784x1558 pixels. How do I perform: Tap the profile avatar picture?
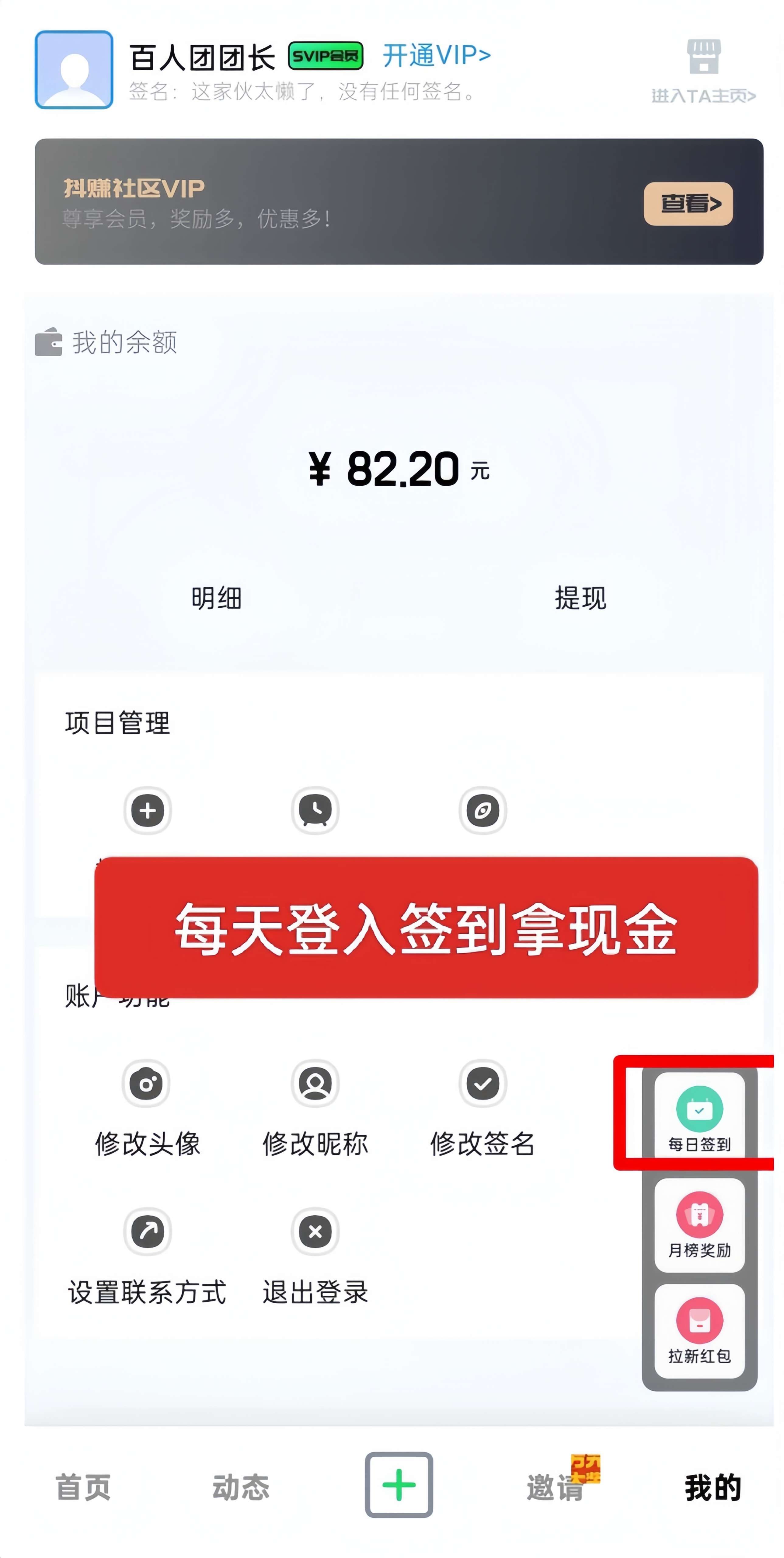coord(74,70)
